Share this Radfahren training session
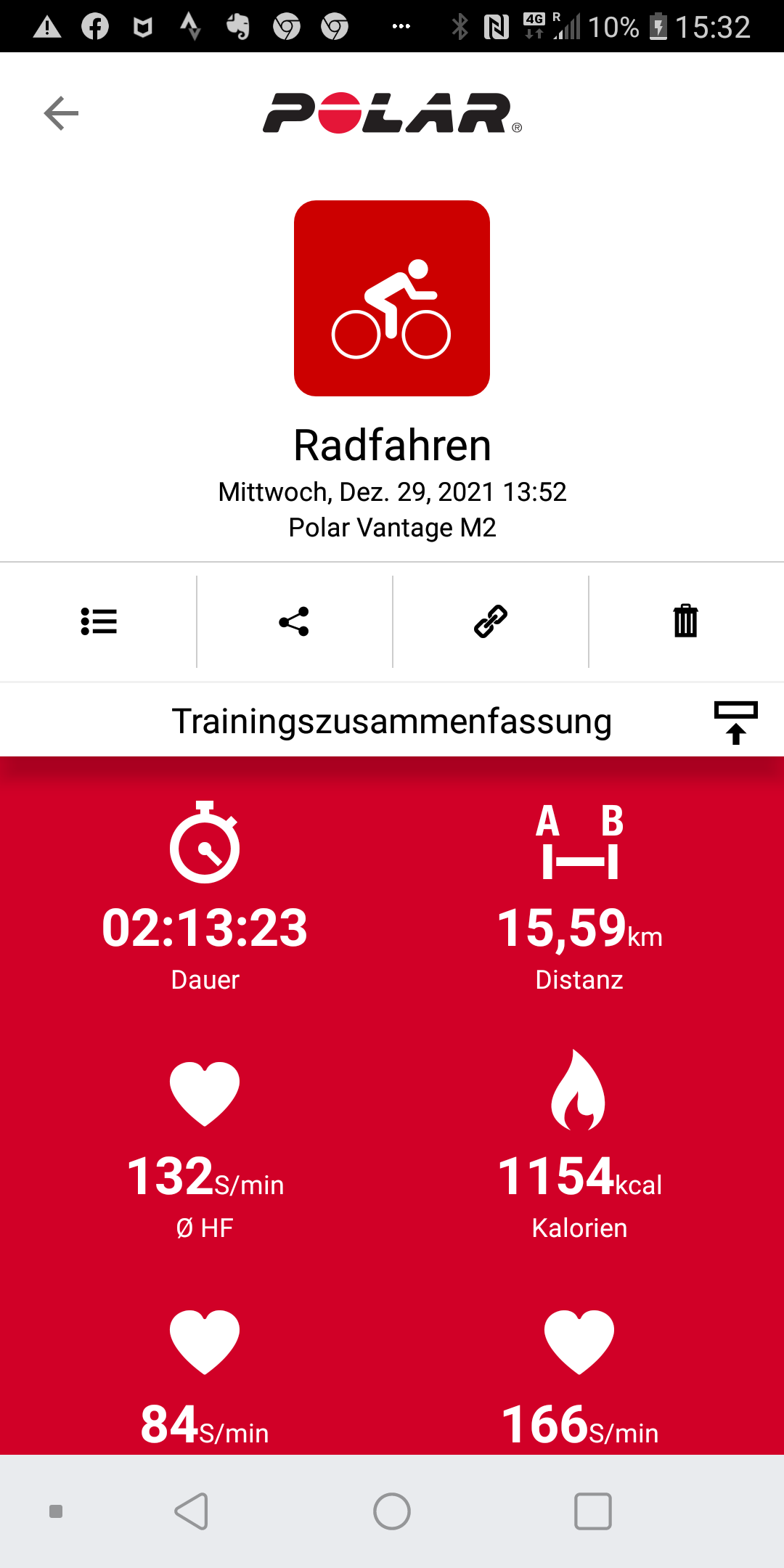This screenshot has width=784, height=1568. [294, 621]
